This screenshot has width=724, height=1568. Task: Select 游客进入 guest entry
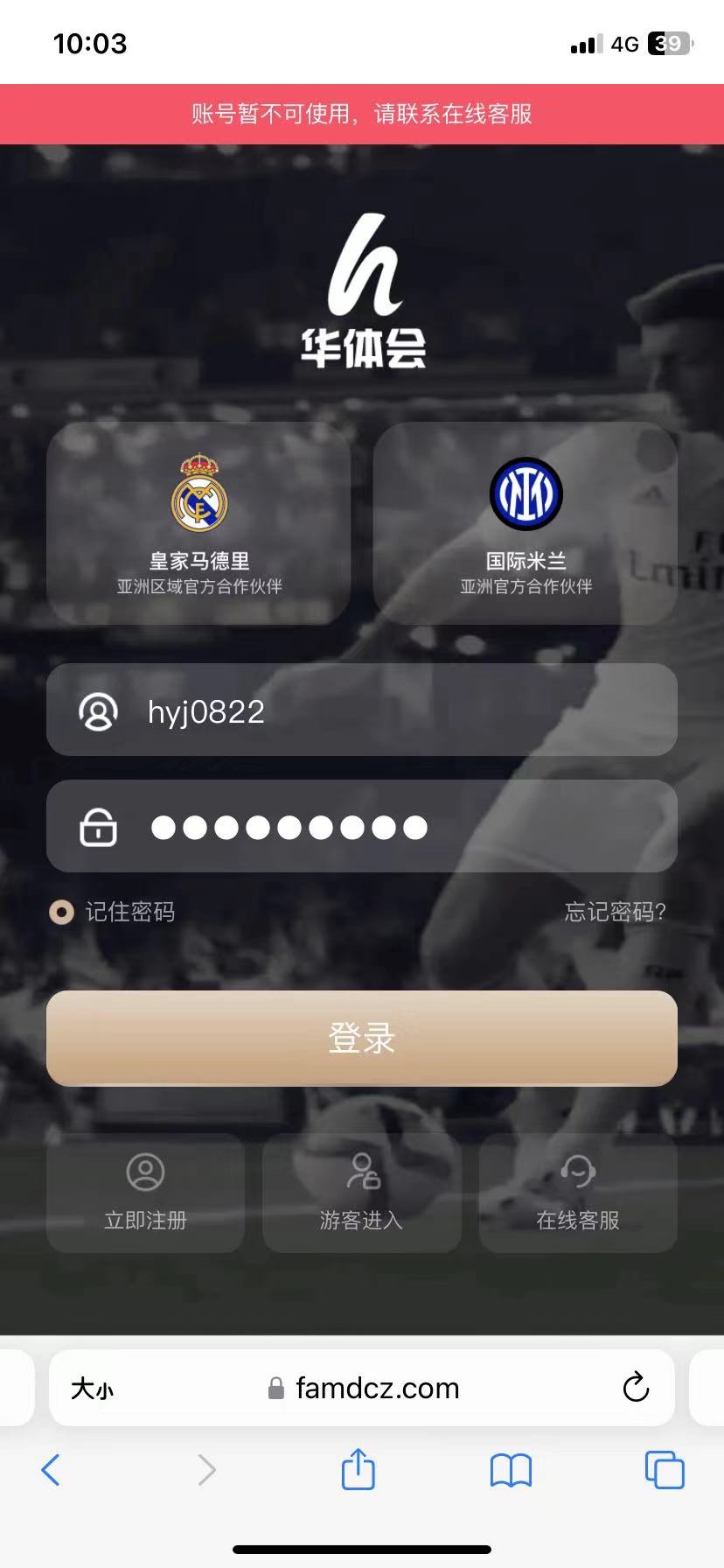tap(361, 1193)
